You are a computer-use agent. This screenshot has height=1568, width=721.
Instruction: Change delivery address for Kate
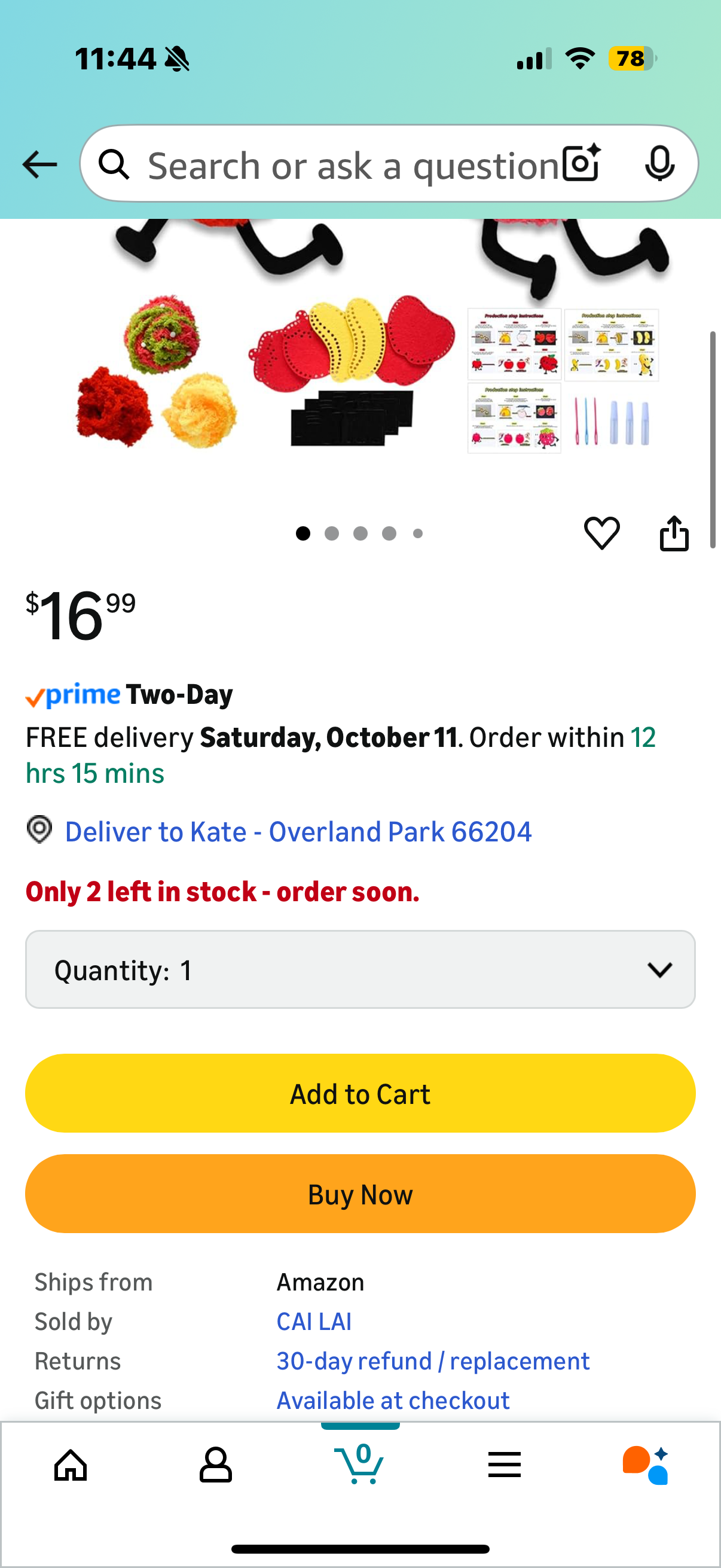tap(298, 831)
